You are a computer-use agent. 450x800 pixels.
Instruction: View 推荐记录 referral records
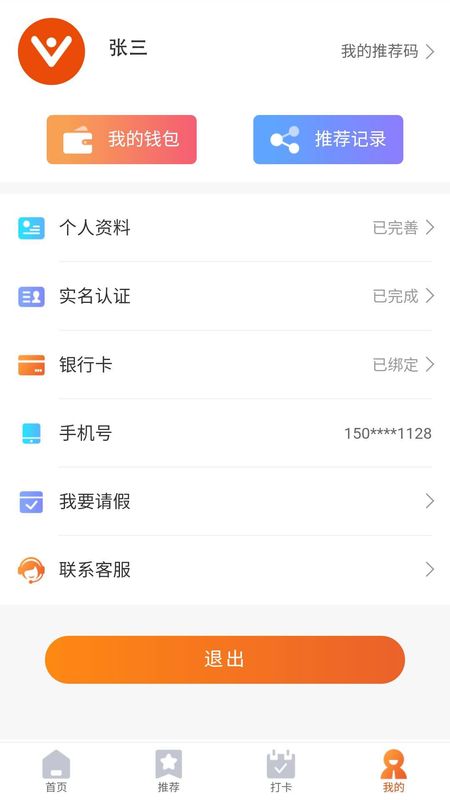click(328, 139)
